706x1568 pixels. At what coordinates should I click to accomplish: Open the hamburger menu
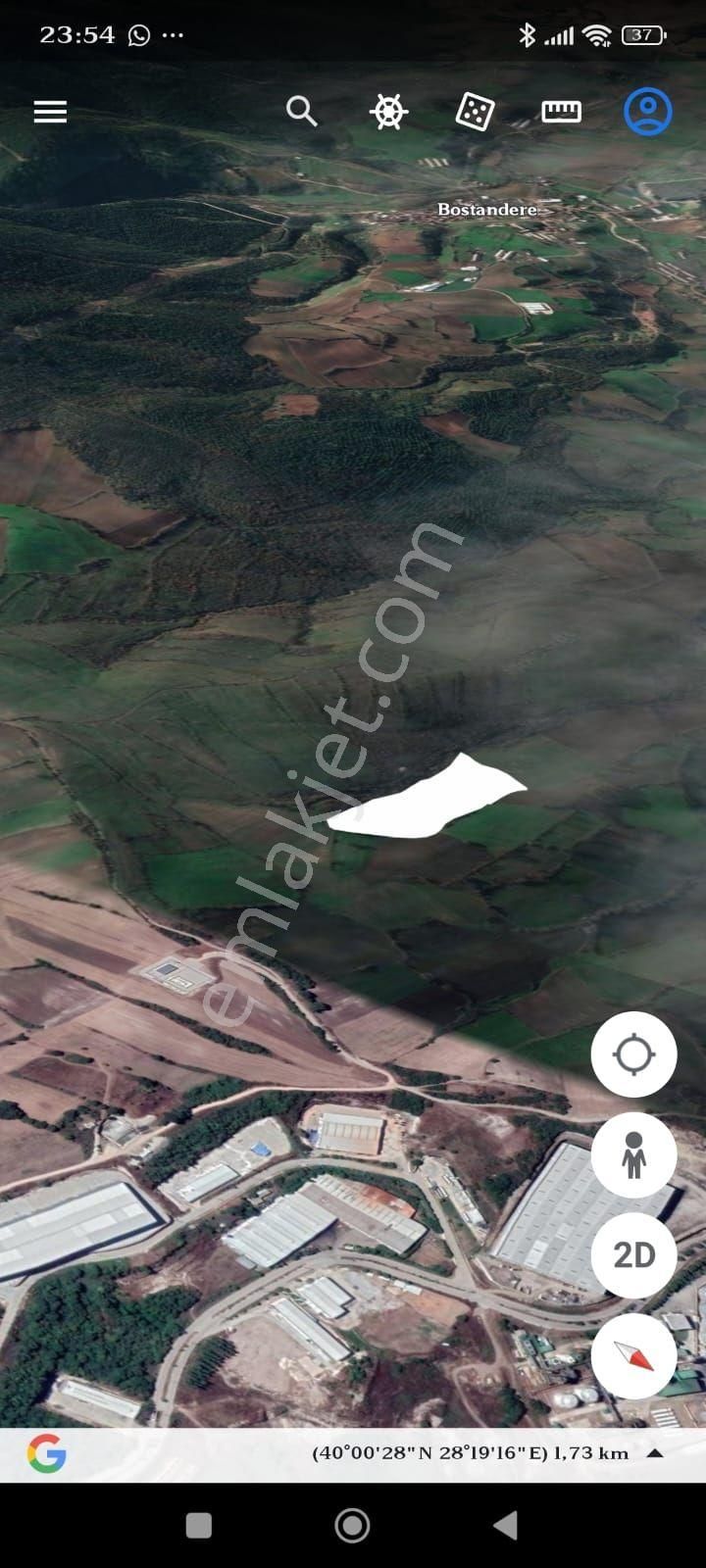click(50, 112)
